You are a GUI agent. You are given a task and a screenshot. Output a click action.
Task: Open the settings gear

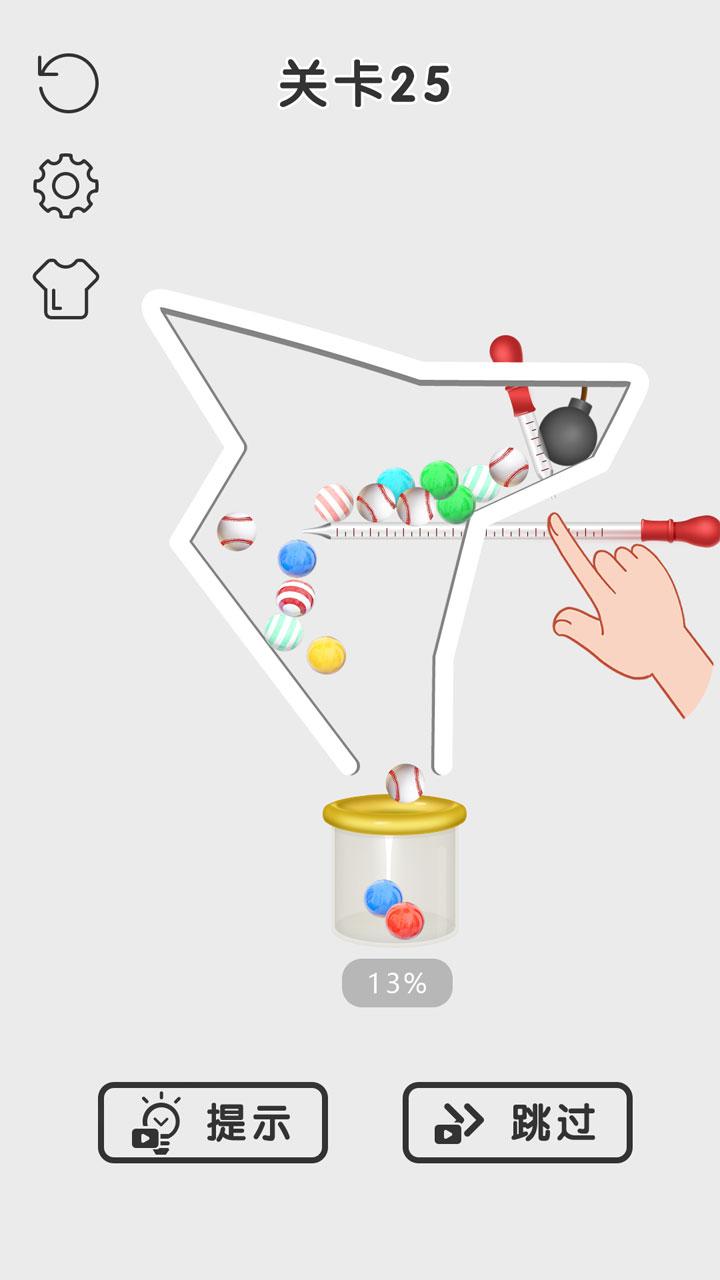[x=66, y=185]
